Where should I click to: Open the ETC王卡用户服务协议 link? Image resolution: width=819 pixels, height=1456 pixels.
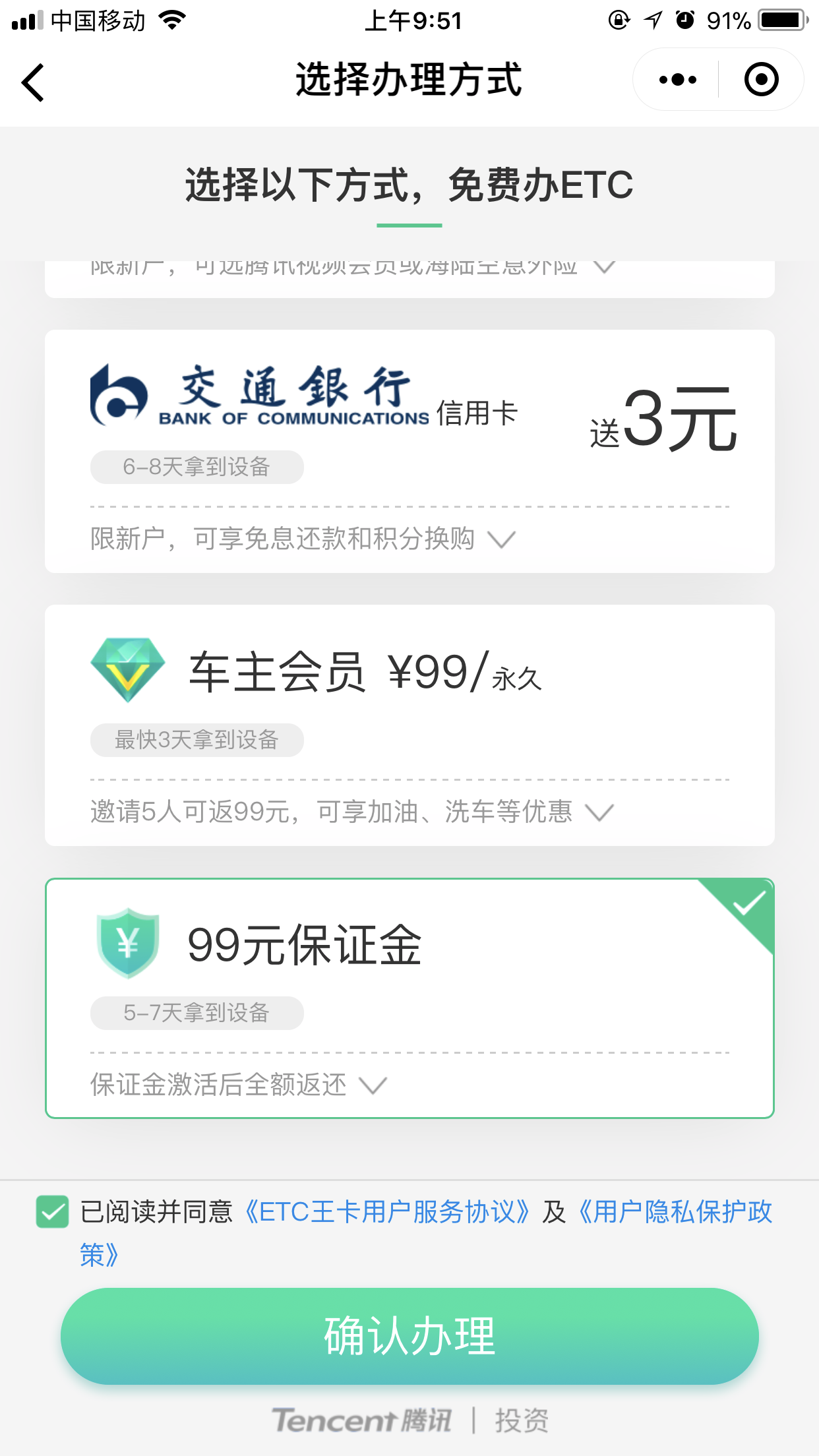pos(389,1211)
